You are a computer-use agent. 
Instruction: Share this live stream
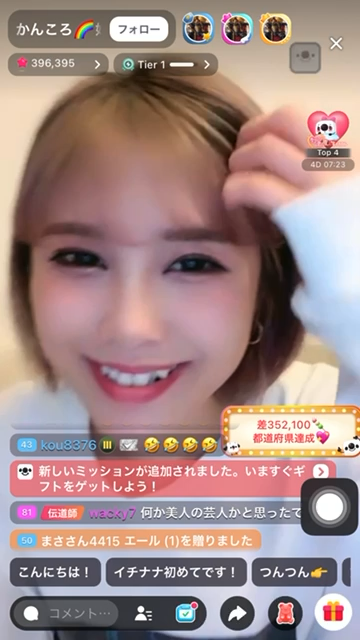pyautogui.click(x=237, y=613)
